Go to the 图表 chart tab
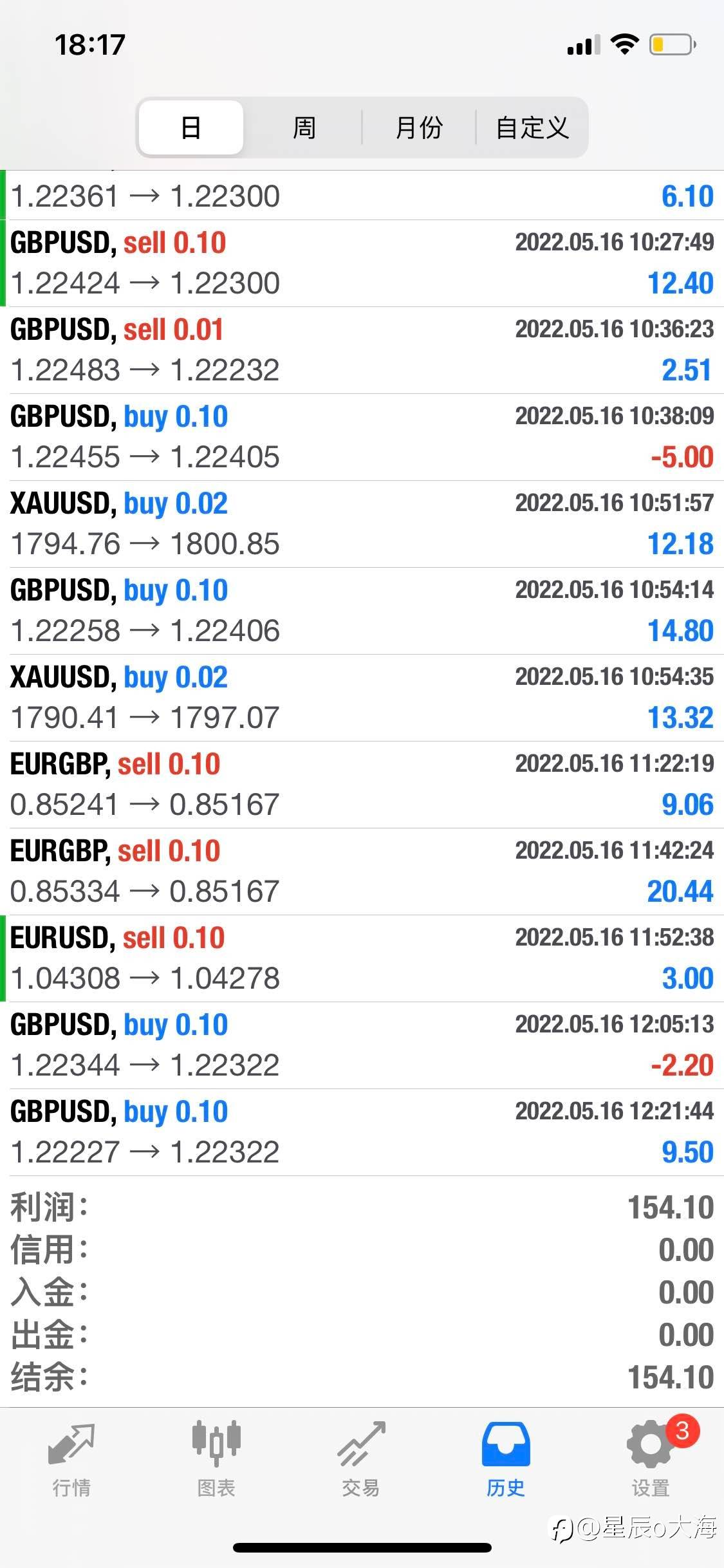 216,1459
